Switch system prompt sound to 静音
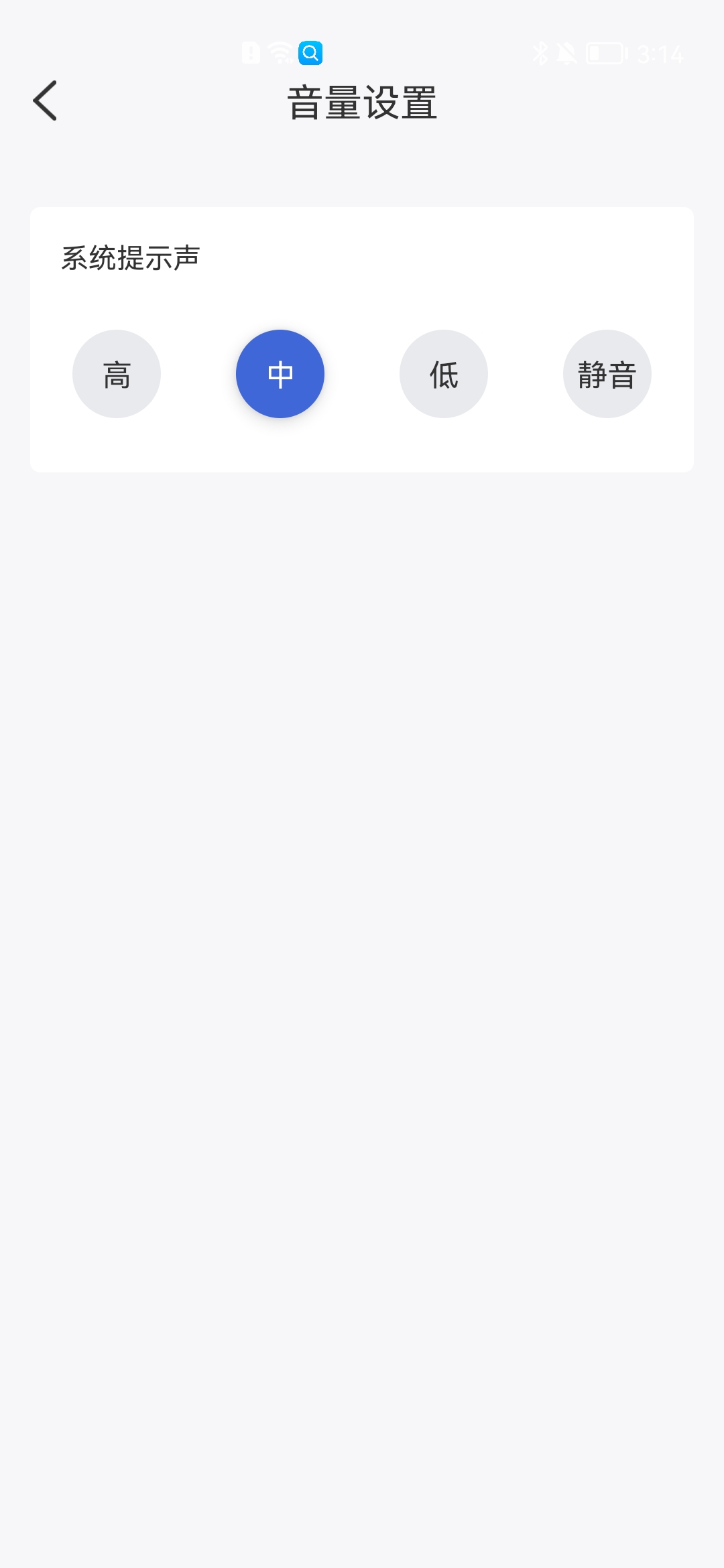This screenshot has width=724, height=1568. (607, 374)
